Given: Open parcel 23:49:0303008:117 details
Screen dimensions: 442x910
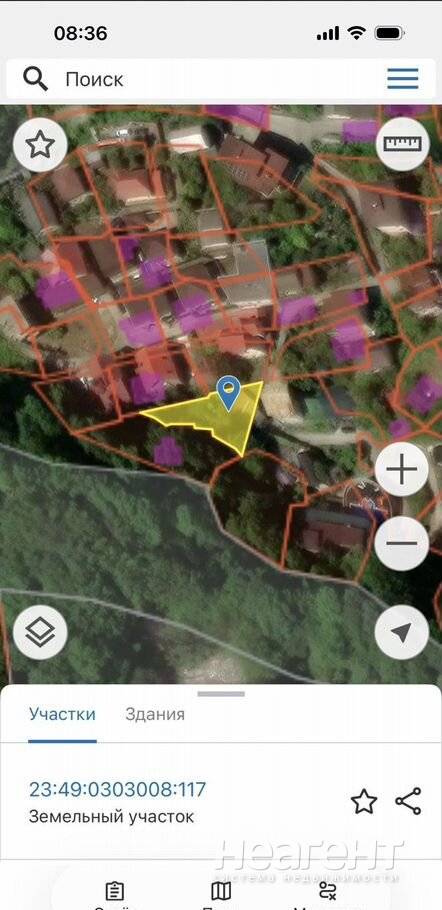Looking at the screenshot, I should tap(117, 789).
